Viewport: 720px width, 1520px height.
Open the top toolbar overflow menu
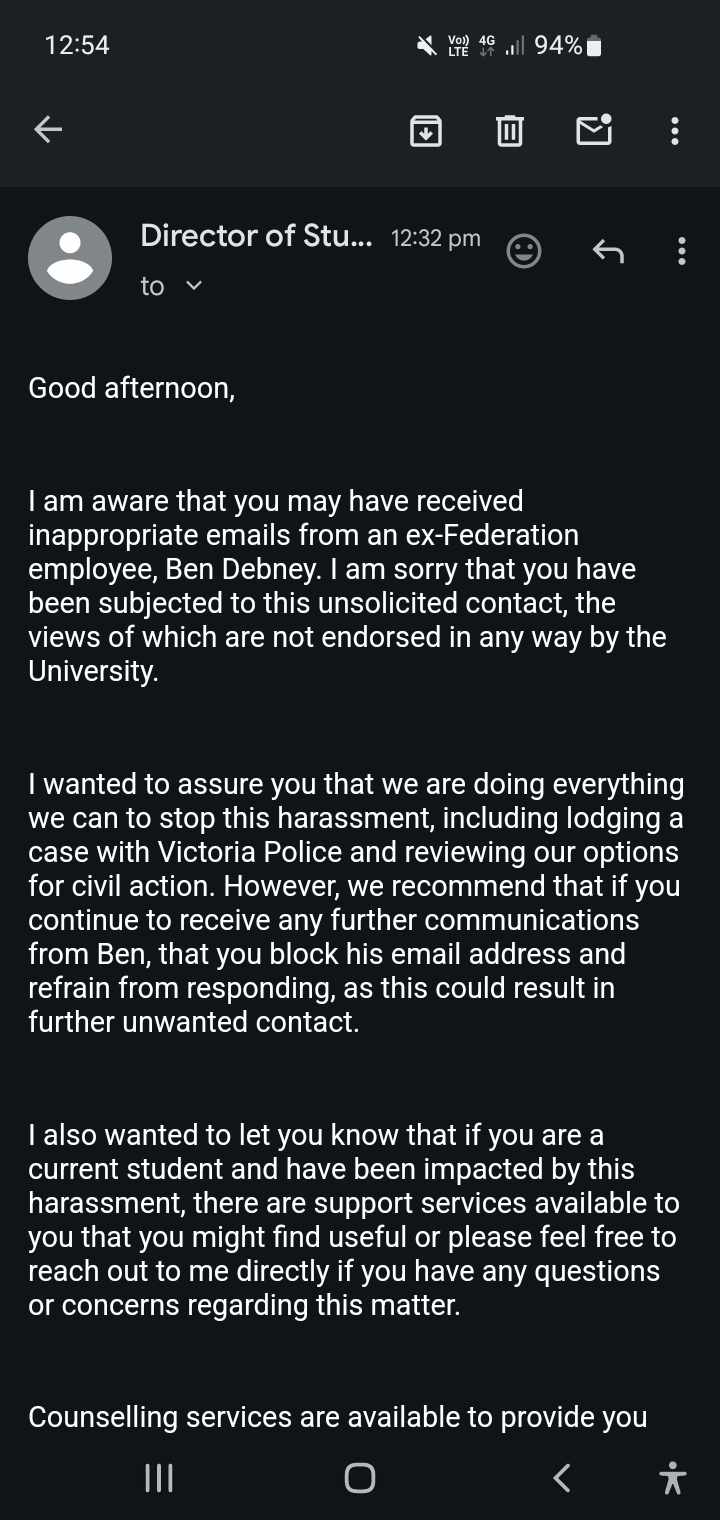point(675,130)
